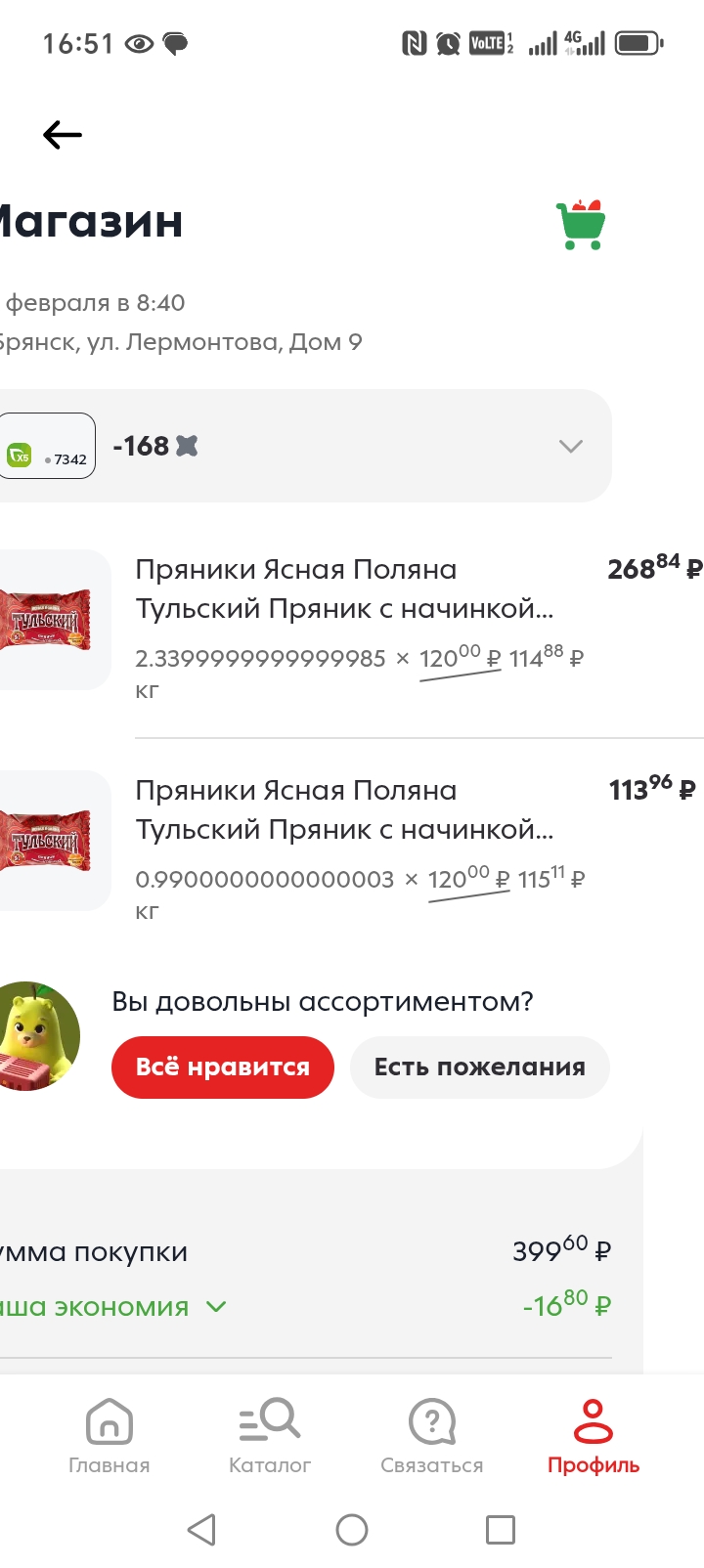Image resolution: width=704 pixels, height=1568 pixels.
Task: Open the green shopping cart icon
Action: click(581, 225)
